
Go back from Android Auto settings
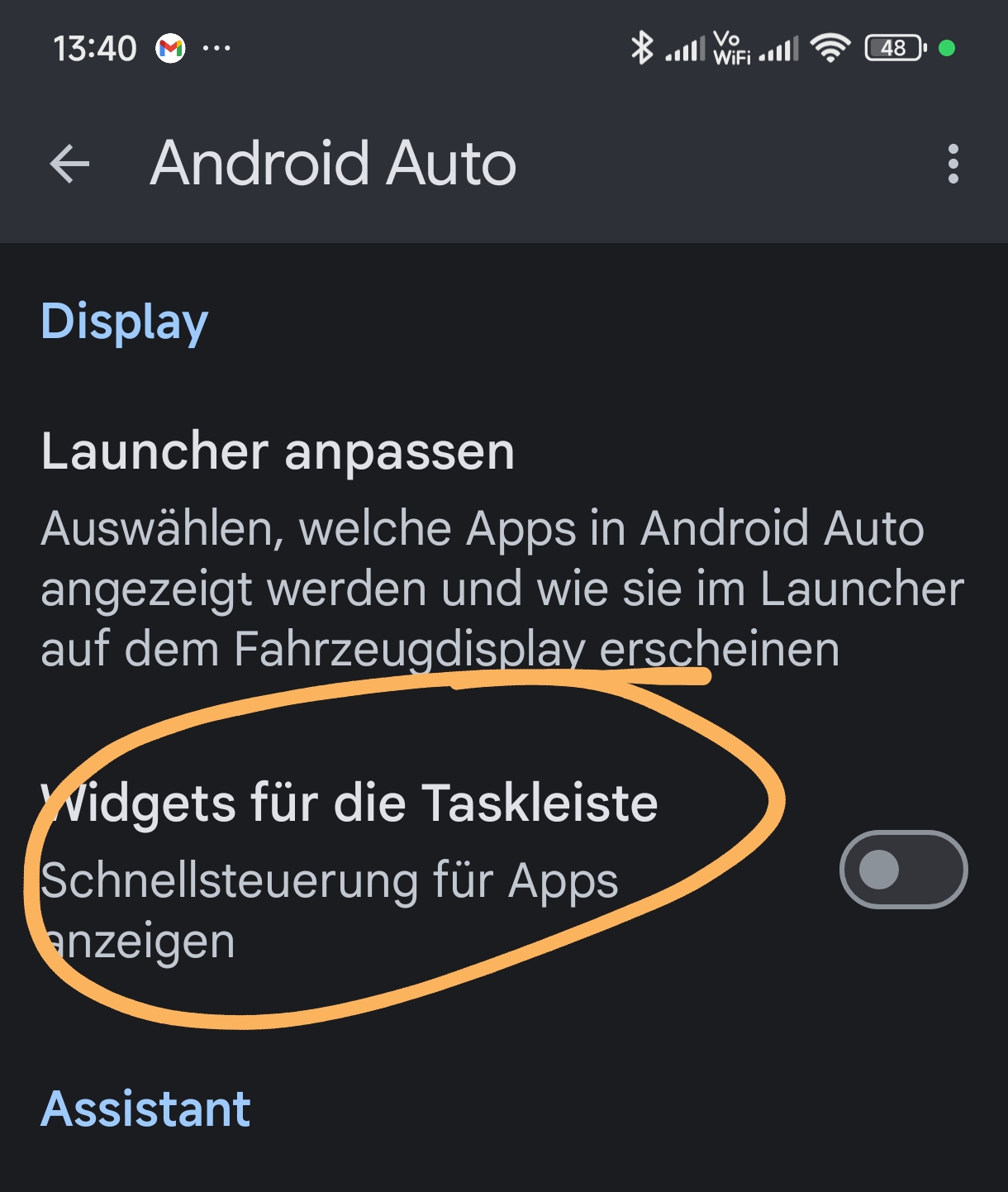69,164
